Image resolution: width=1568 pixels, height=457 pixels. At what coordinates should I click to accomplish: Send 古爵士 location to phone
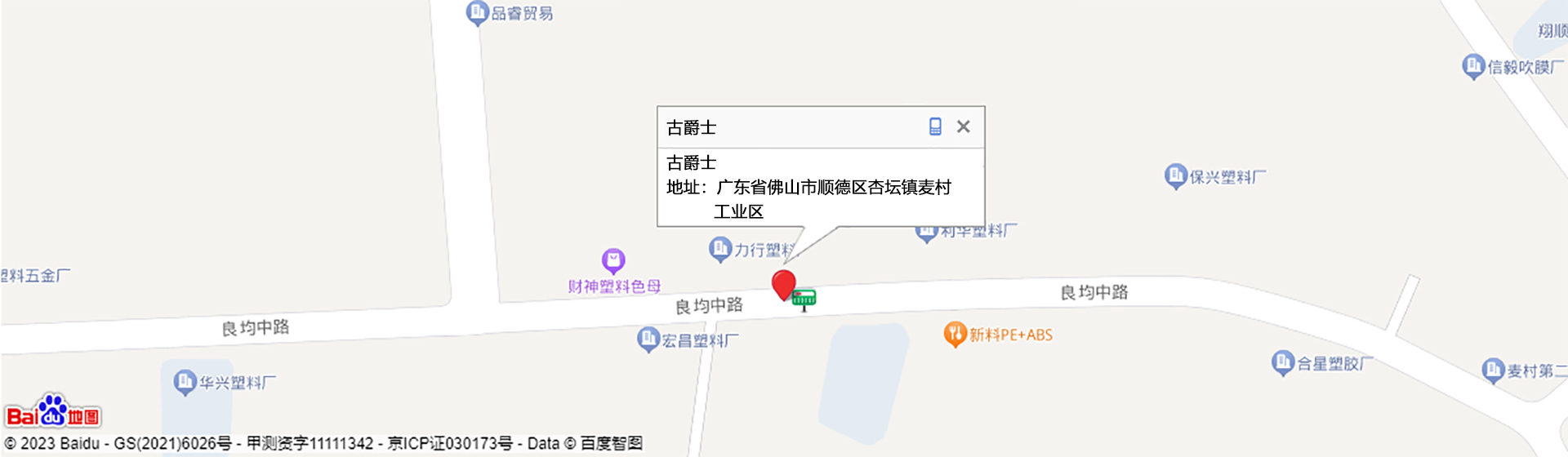click(935, 126)
